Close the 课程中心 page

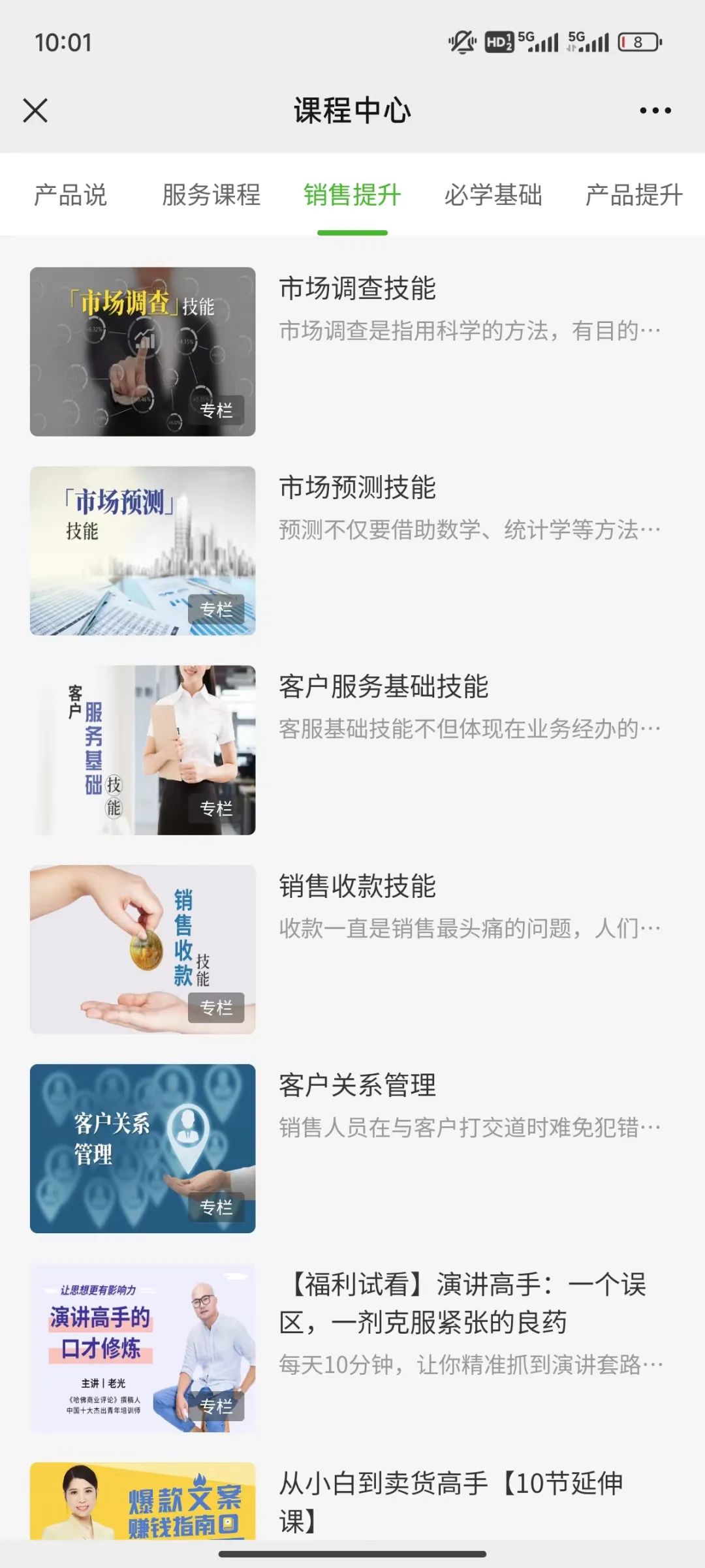click(x=35, y=110)
